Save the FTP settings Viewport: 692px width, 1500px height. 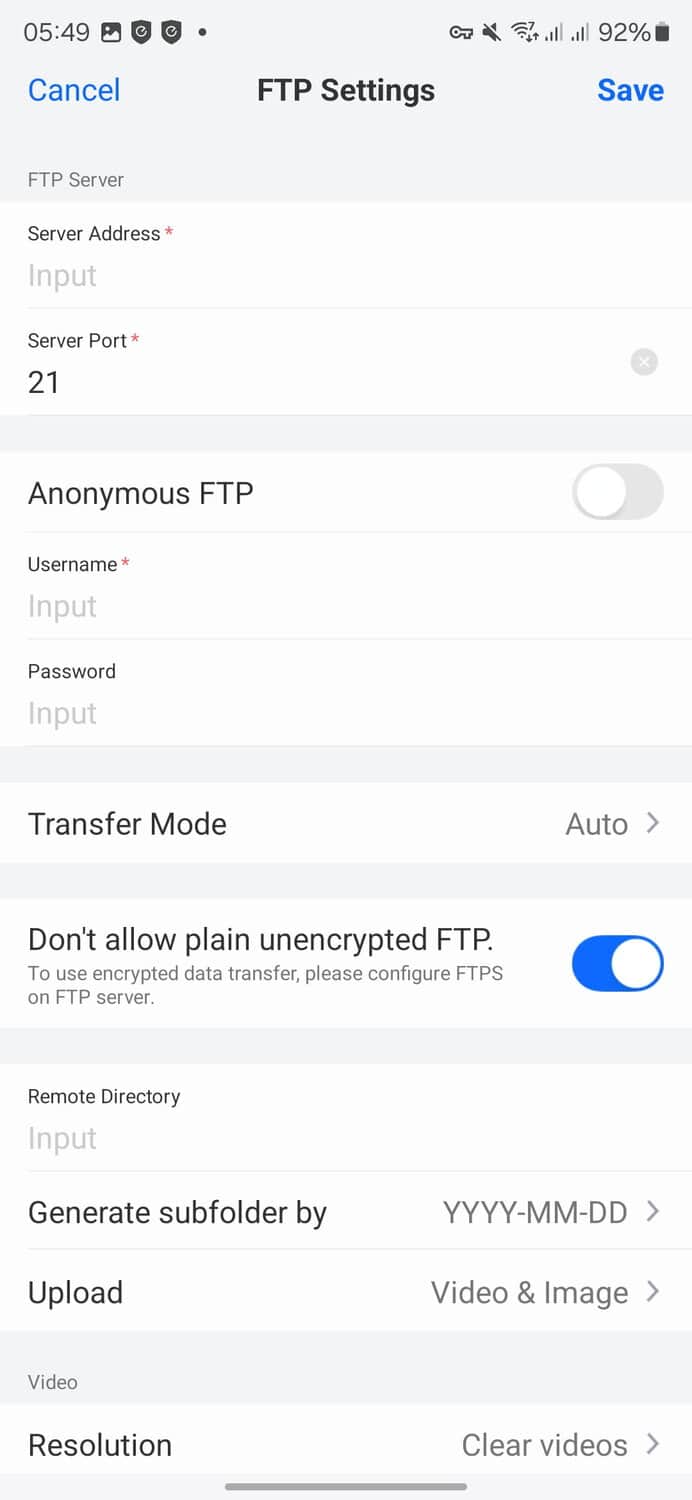click(630, 90)
